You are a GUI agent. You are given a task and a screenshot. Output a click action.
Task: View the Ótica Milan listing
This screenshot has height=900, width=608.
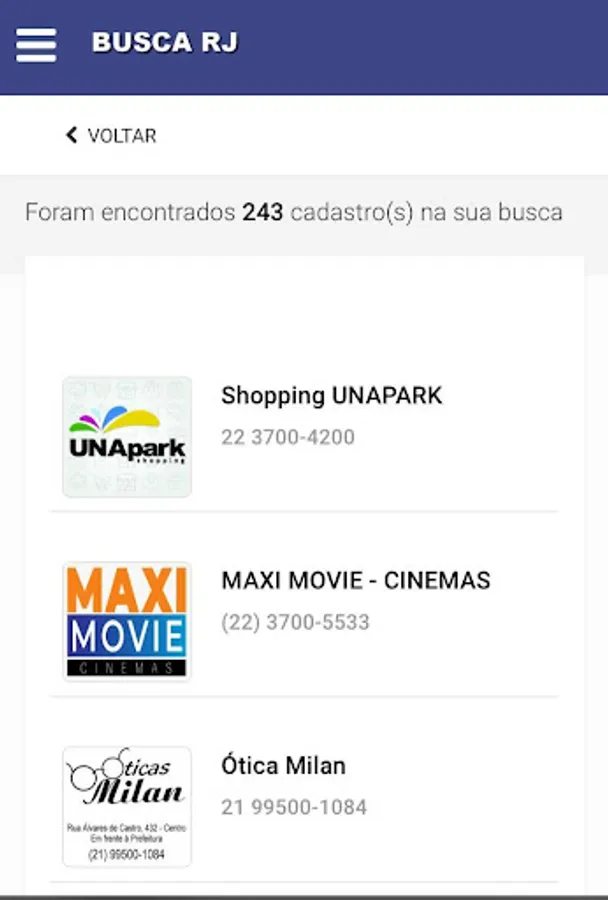(x=283, y=767)
